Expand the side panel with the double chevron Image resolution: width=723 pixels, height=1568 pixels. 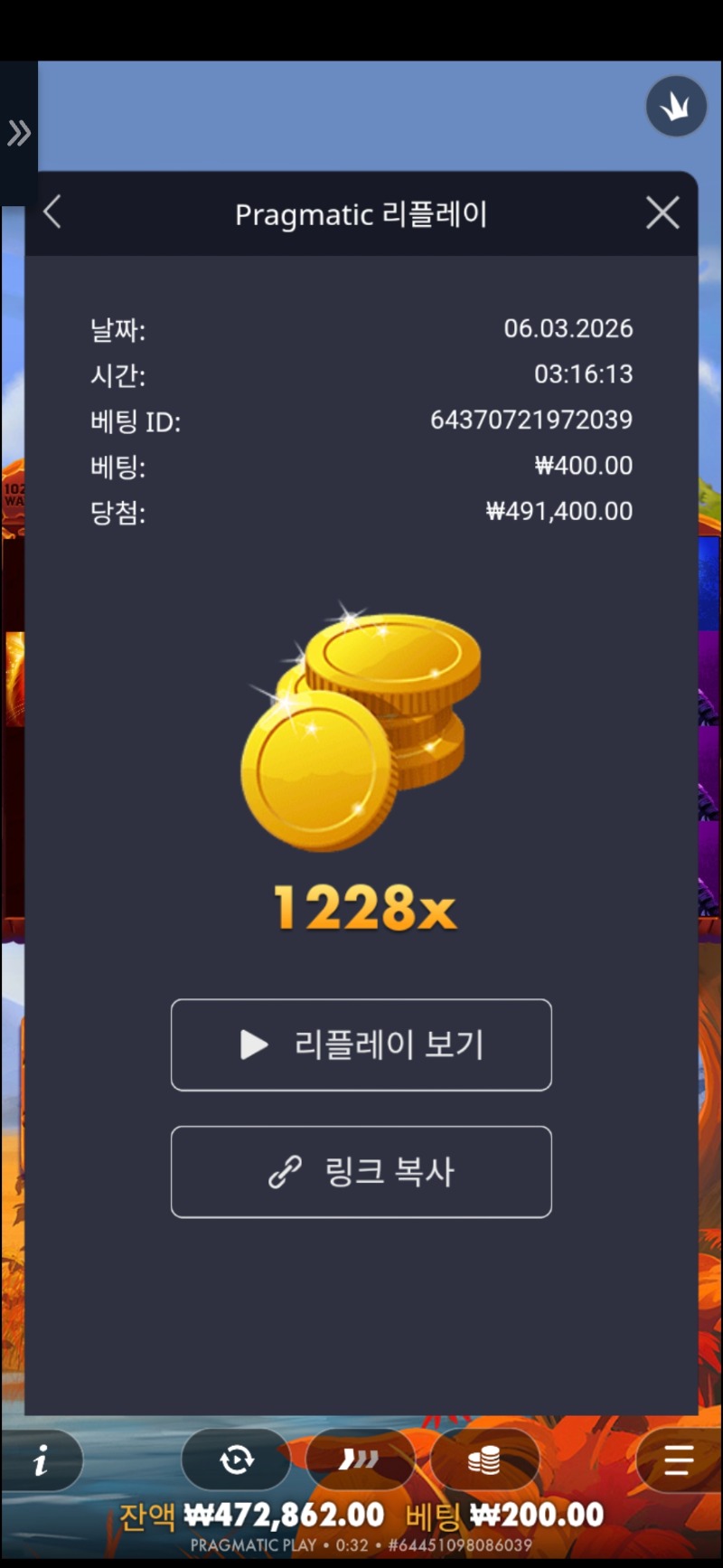tap(18, 134)
